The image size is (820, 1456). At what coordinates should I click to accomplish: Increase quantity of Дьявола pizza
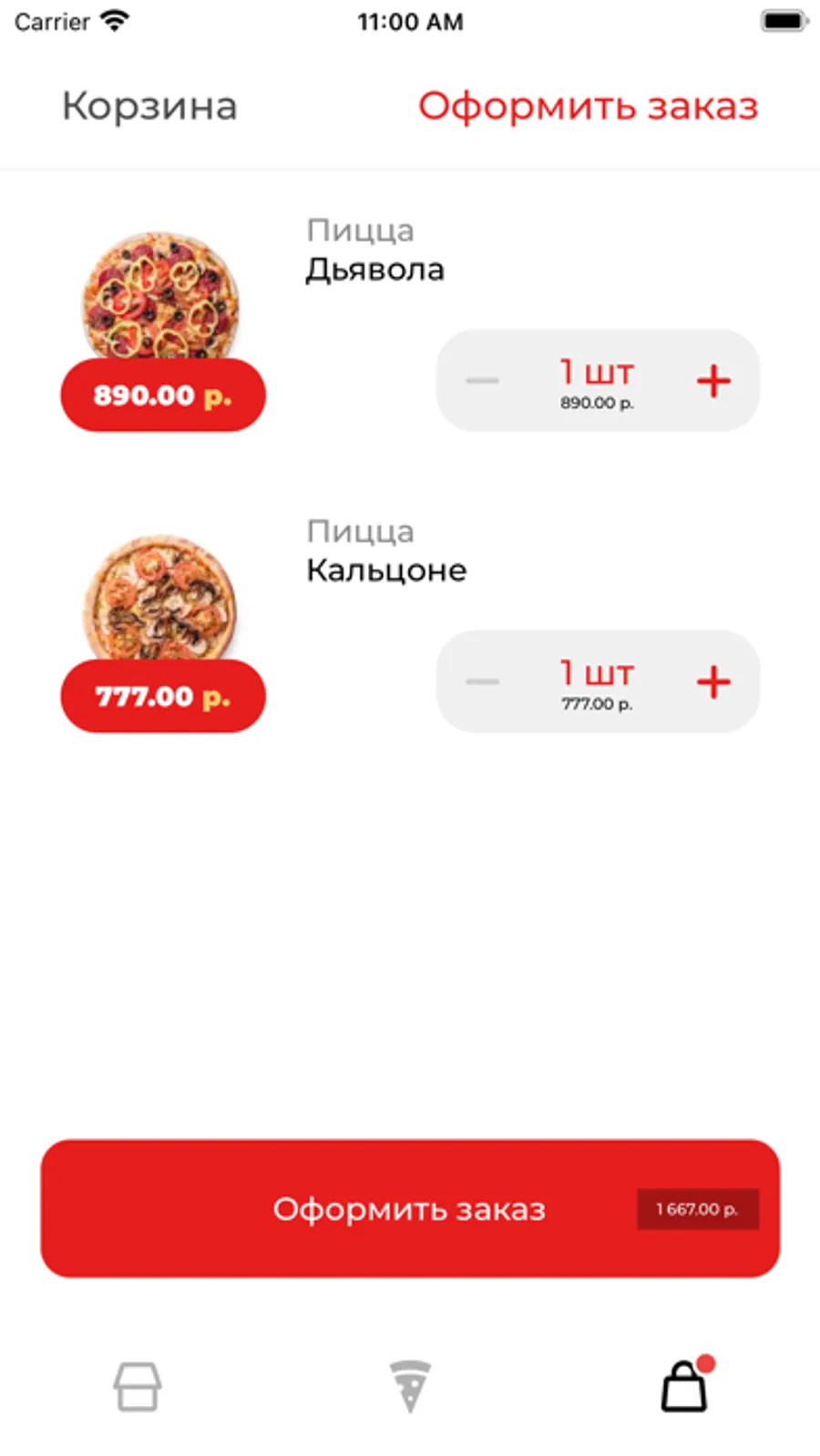pos(713,381)
